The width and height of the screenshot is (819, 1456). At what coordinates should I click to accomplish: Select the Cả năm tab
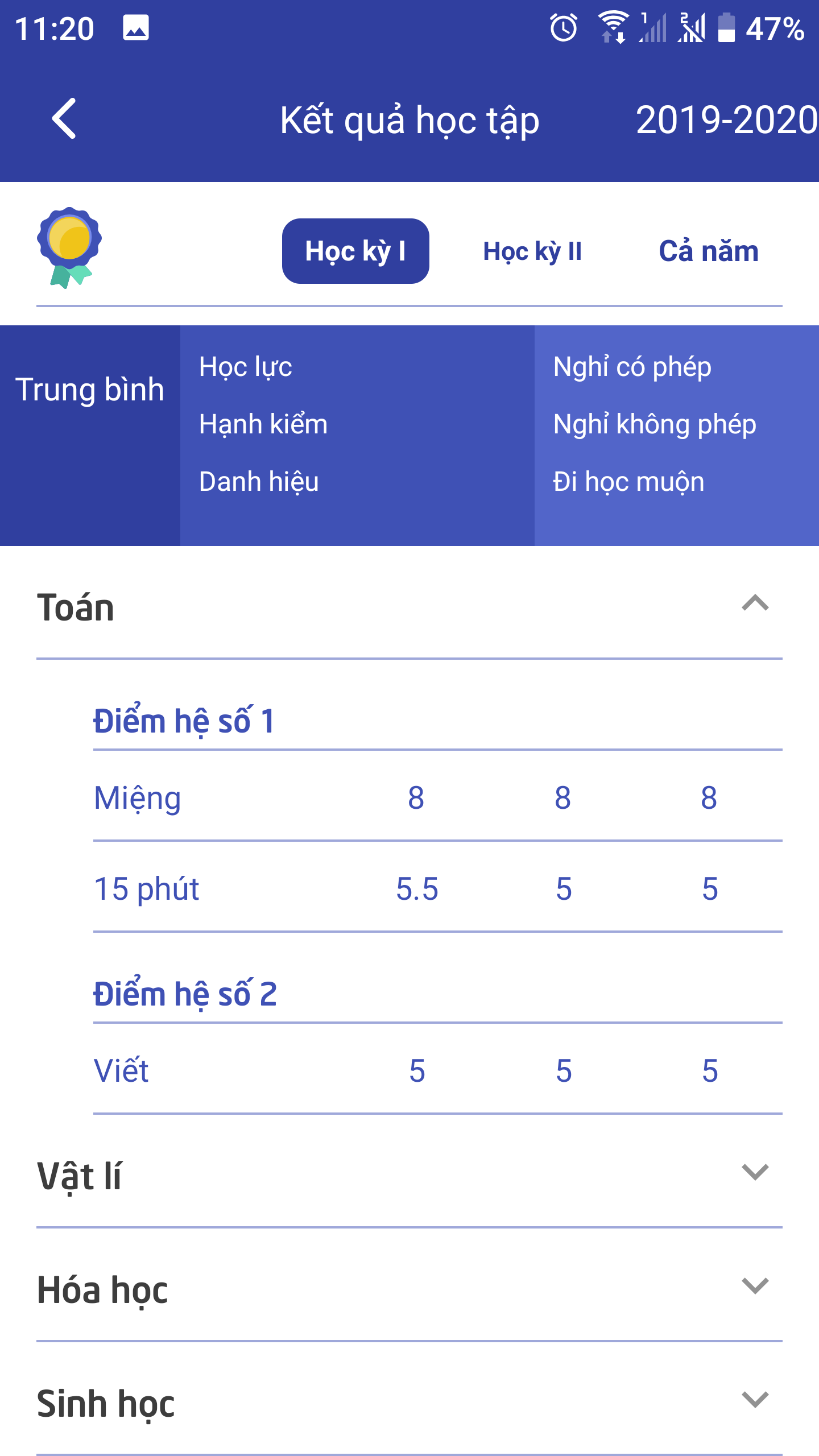(x=709, y=250)
